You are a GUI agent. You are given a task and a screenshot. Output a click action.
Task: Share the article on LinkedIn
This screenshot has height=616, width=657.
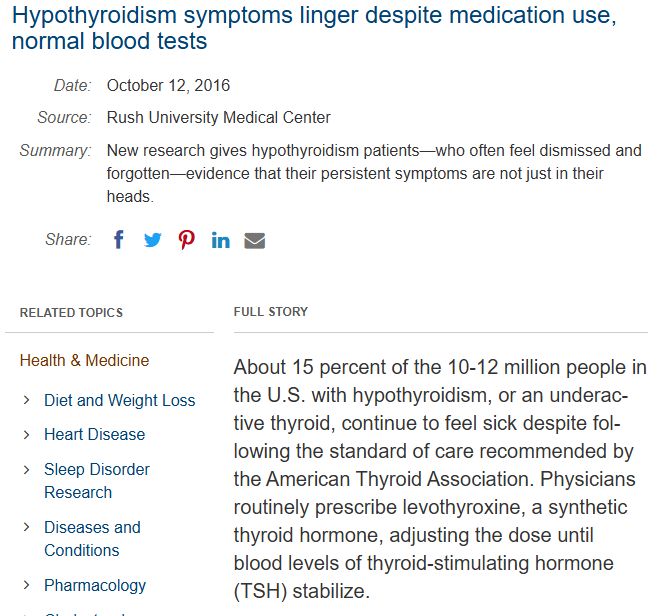[220, 241]
